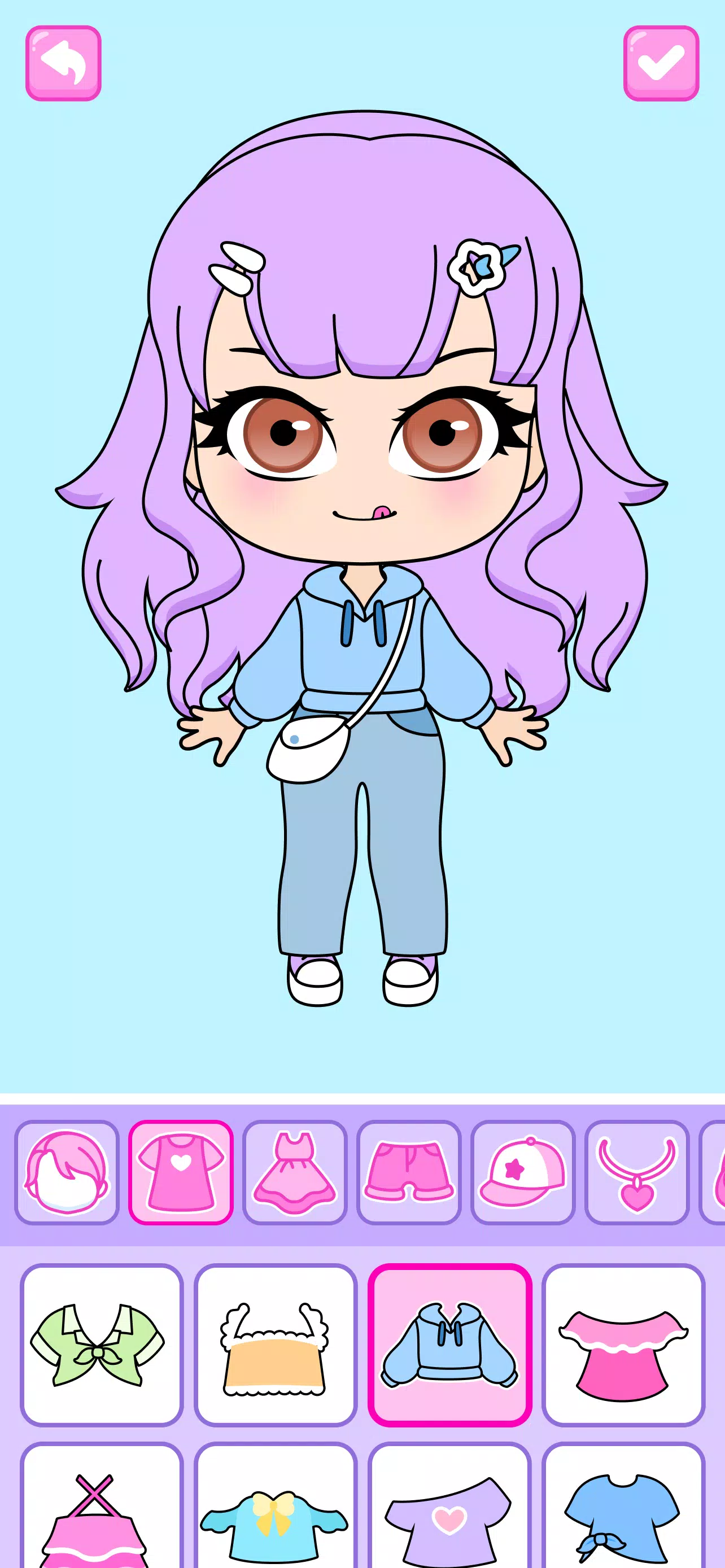Open the dress category
Screen dimensions: 725x1568
[295, 1172]
